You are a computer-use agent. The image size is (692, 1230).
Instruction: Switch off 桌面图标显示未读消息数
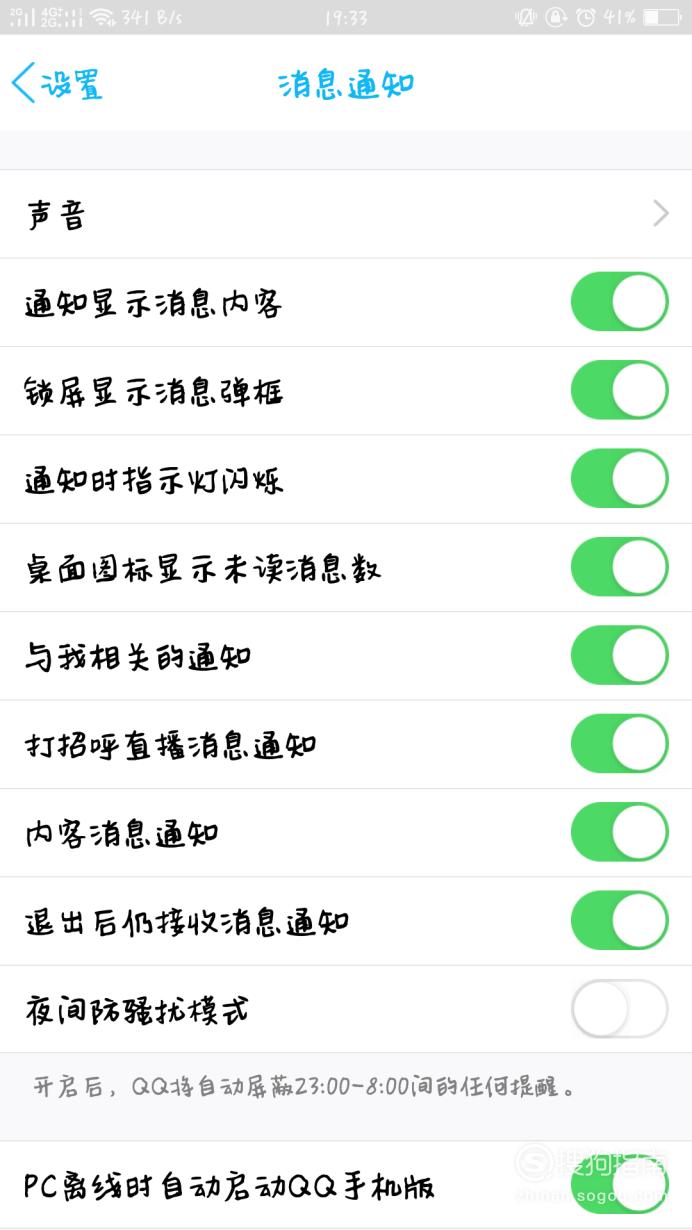[620, 567]
